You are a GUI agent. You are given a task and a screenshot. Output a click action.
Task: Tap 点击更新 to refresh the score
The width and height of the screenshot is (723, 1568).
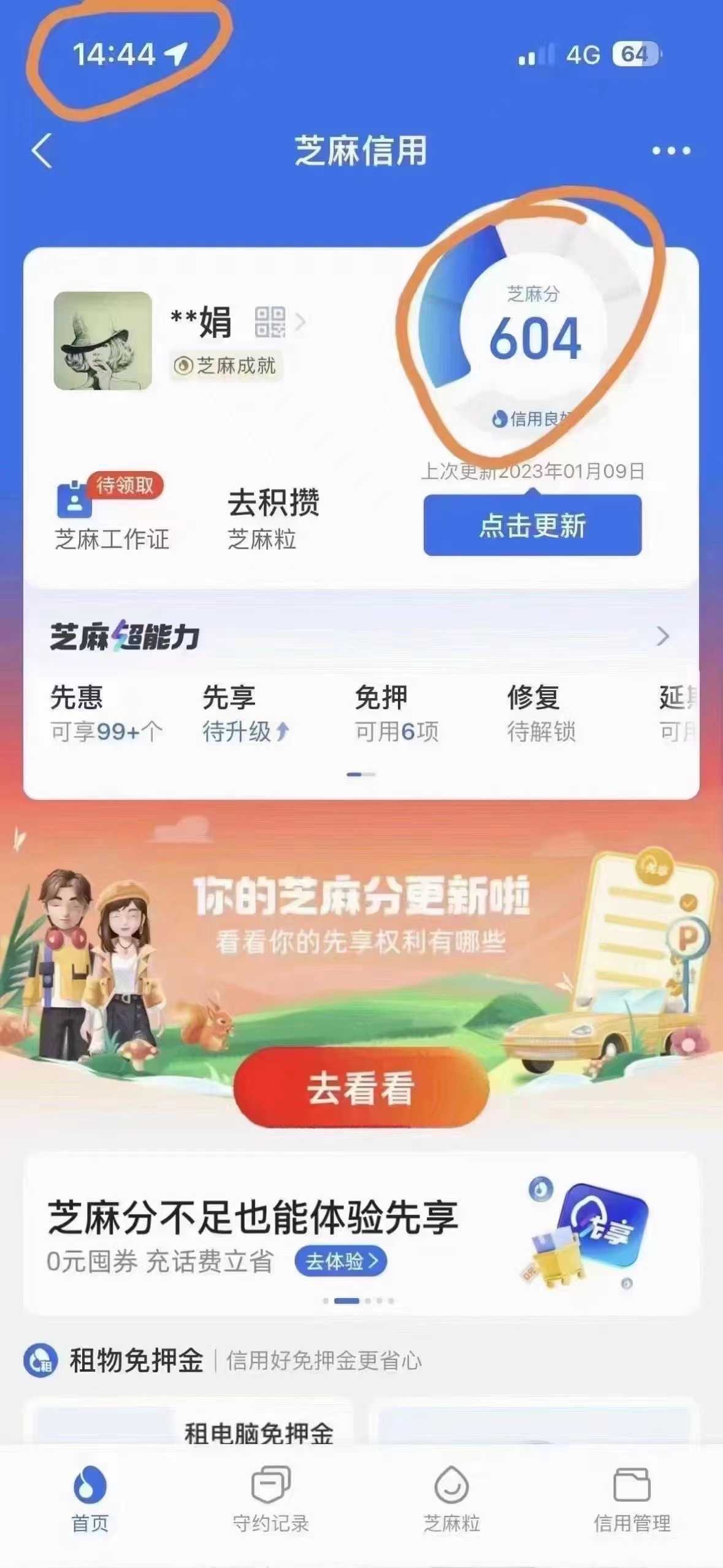[532, 526]
